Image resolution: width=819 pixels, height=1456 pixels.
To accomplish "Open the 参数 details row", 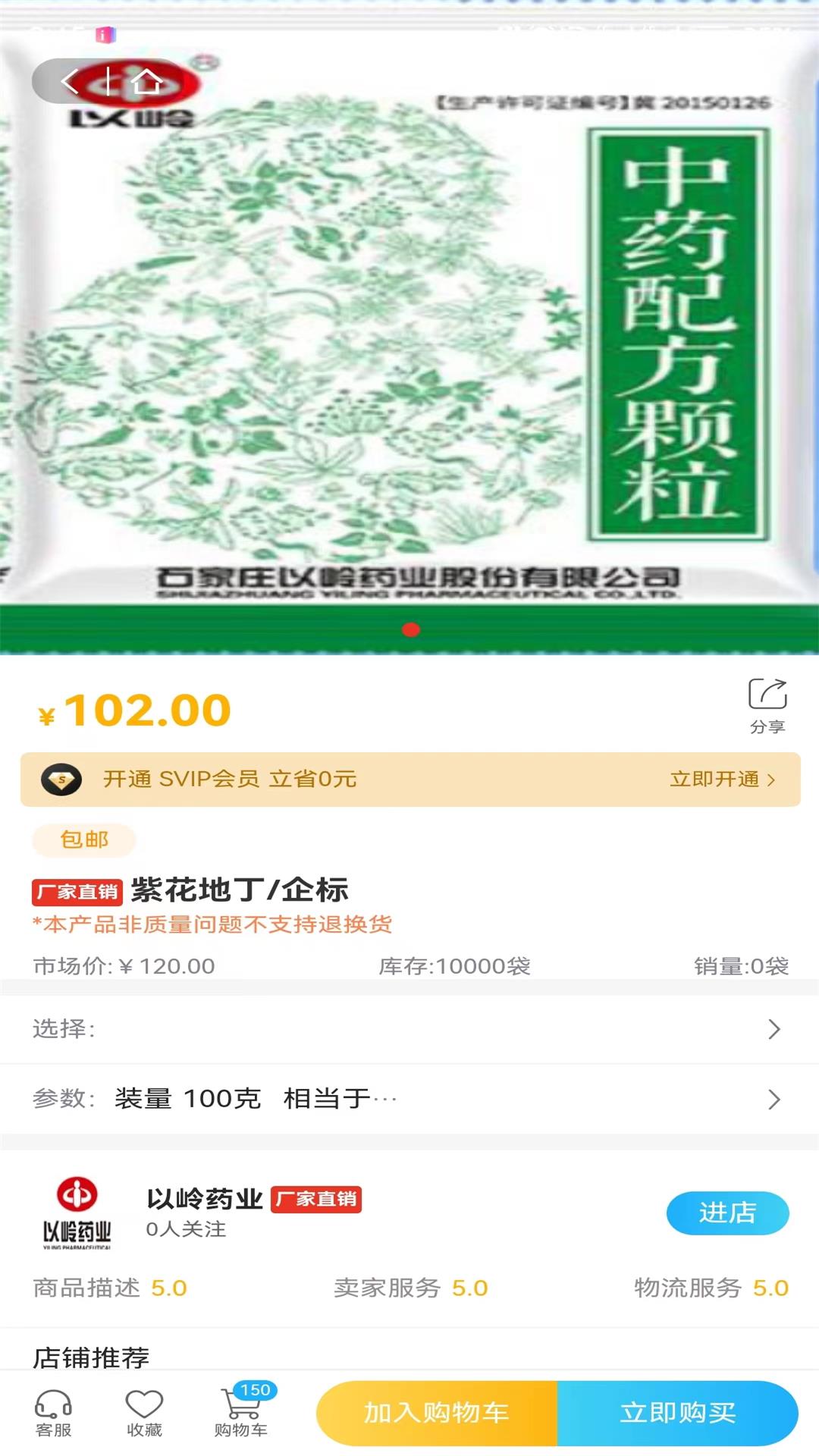I will pyautogui.click(x=409, y=1099).
